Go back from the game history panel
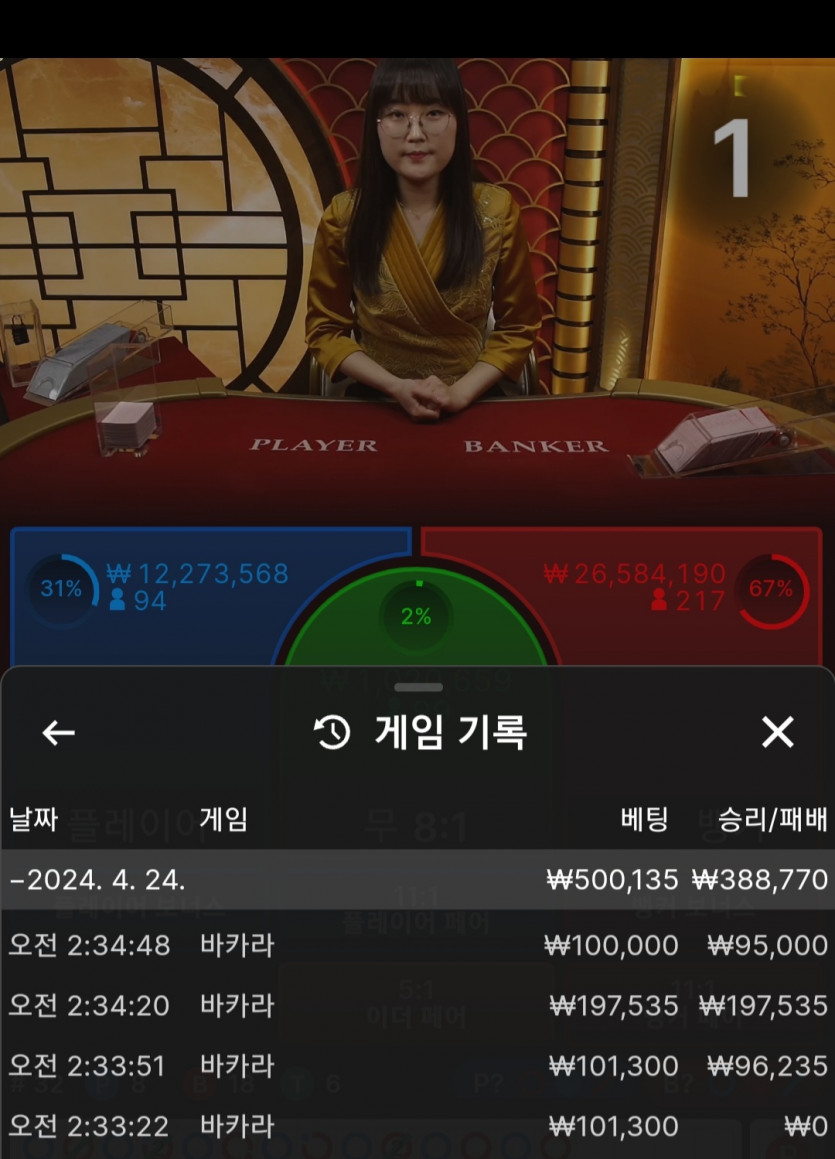 pyautogui.click(x=59, y=733)
